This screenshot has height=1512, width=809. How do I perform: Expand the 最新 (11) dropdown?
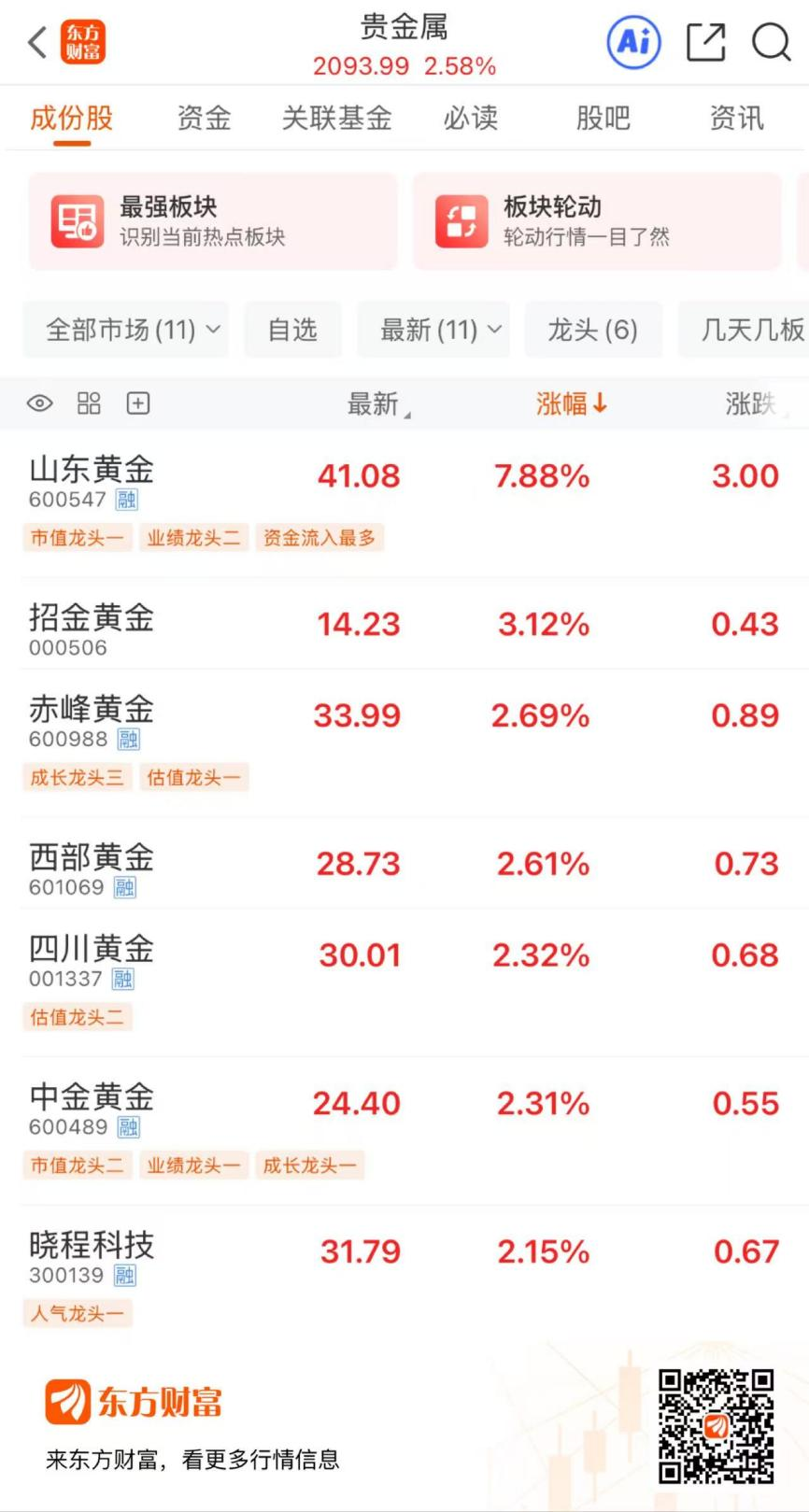[433, 330]
